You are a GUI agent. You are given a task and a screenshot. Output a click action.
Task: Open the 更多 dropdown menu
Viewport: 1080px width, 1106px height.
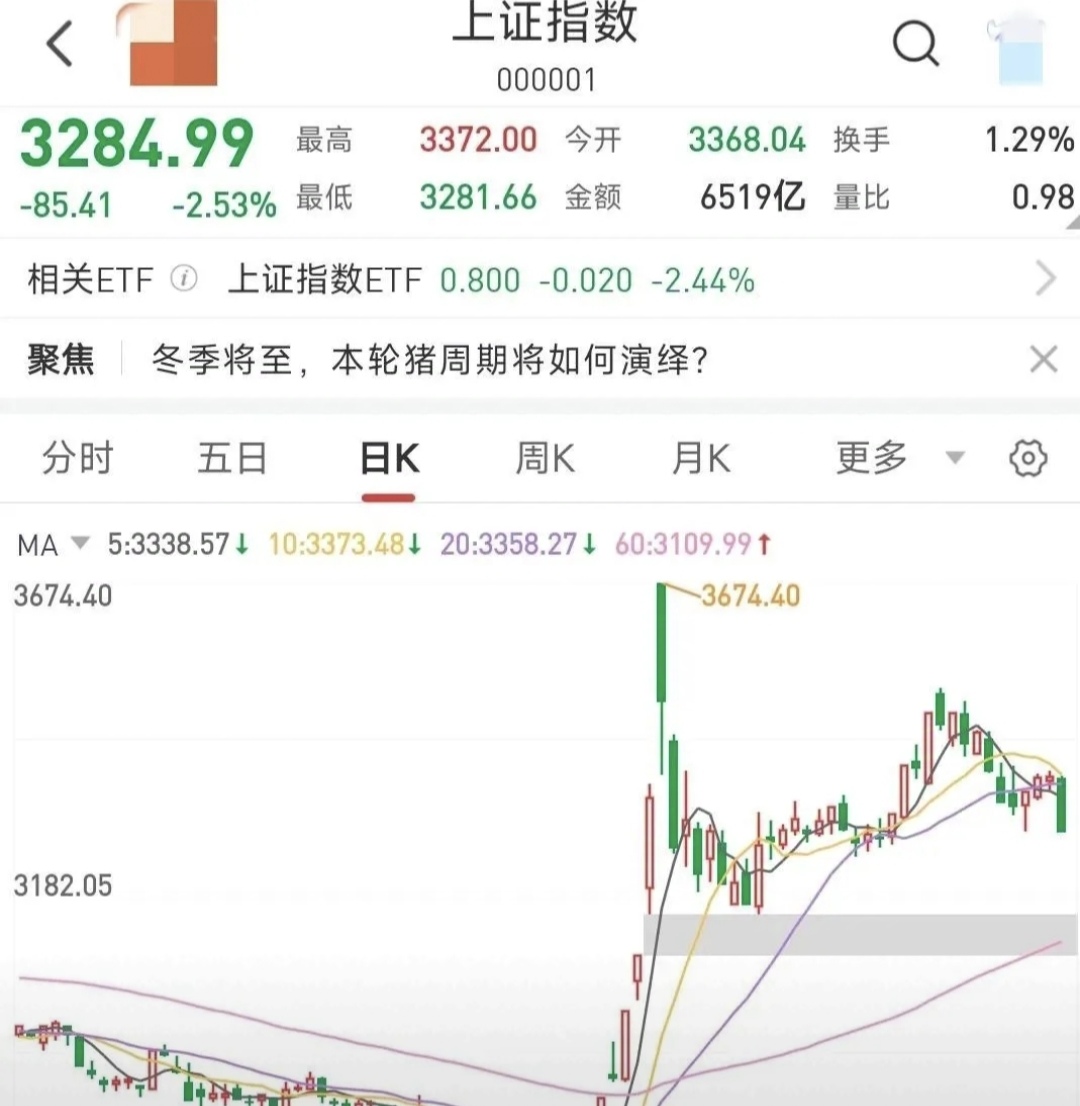(x=868, y=457)
